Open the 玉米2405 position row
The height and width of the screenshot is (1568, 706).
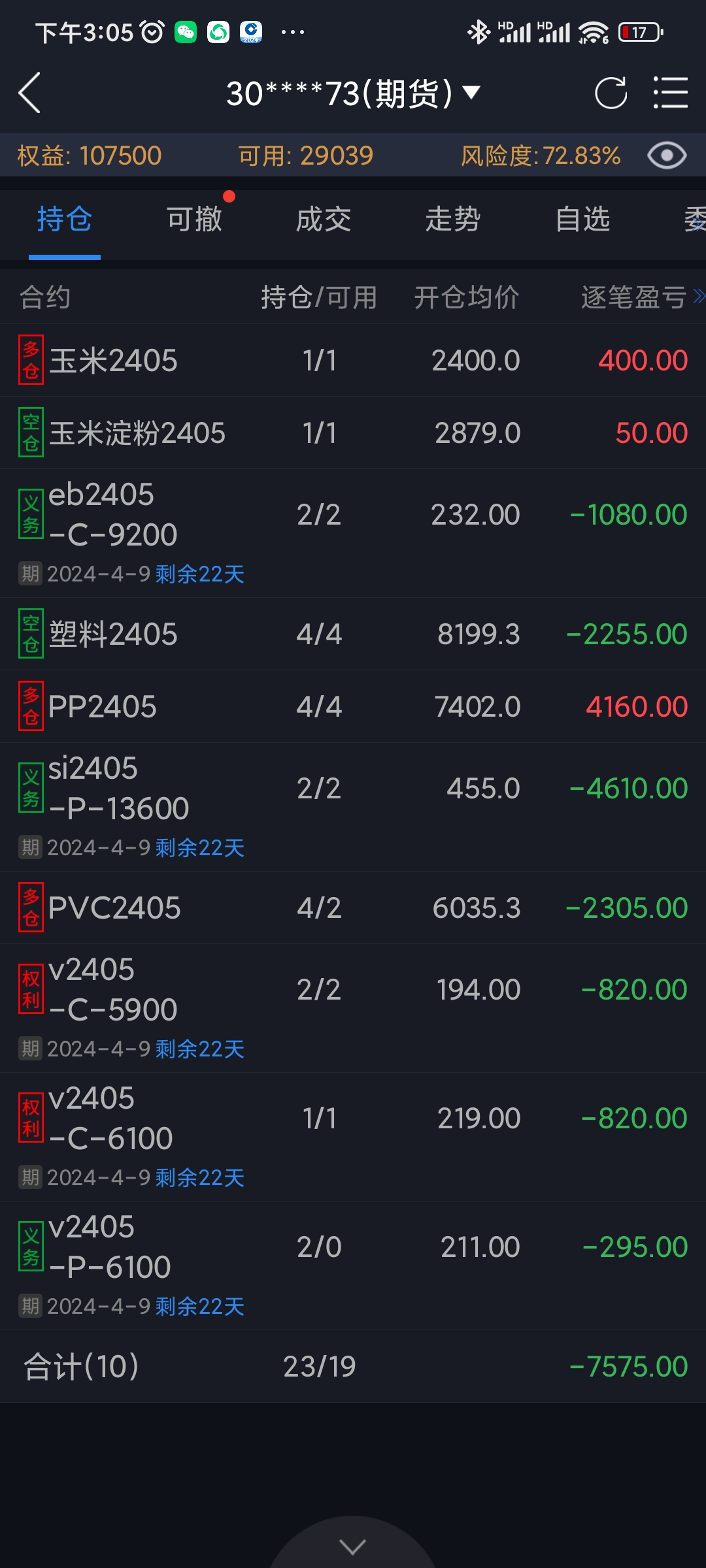[x=353, y=361]
